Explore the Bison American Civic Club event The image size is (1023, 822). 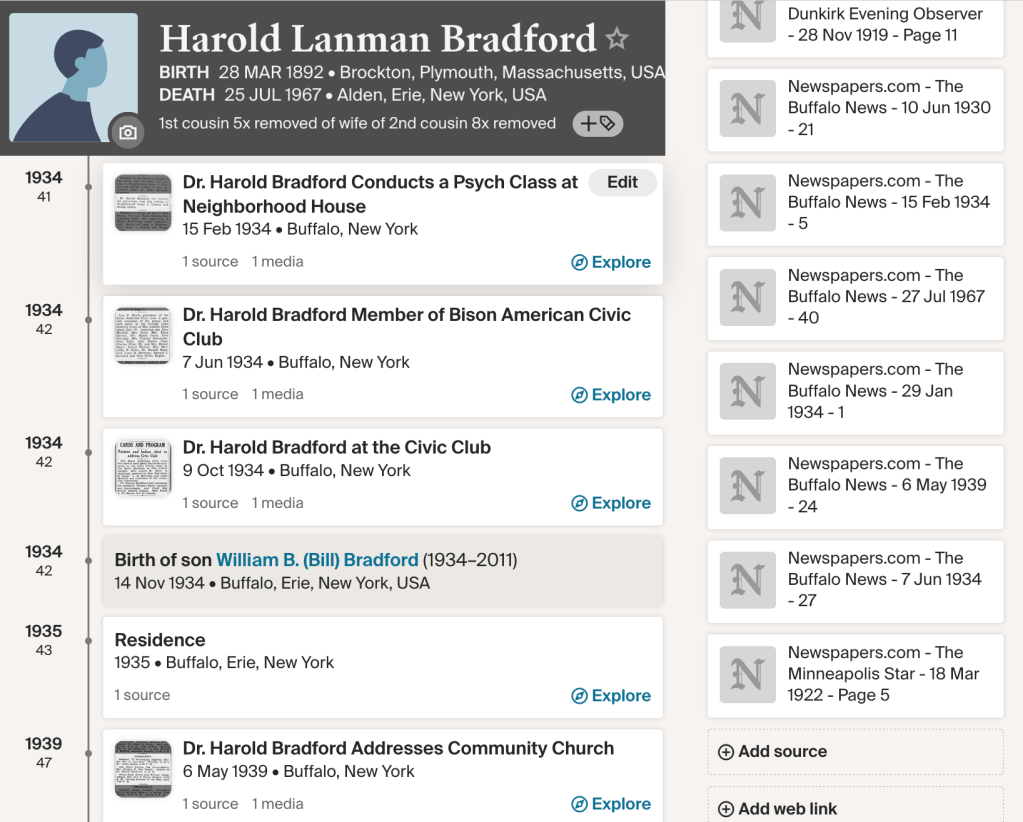(x=611, y=395)
